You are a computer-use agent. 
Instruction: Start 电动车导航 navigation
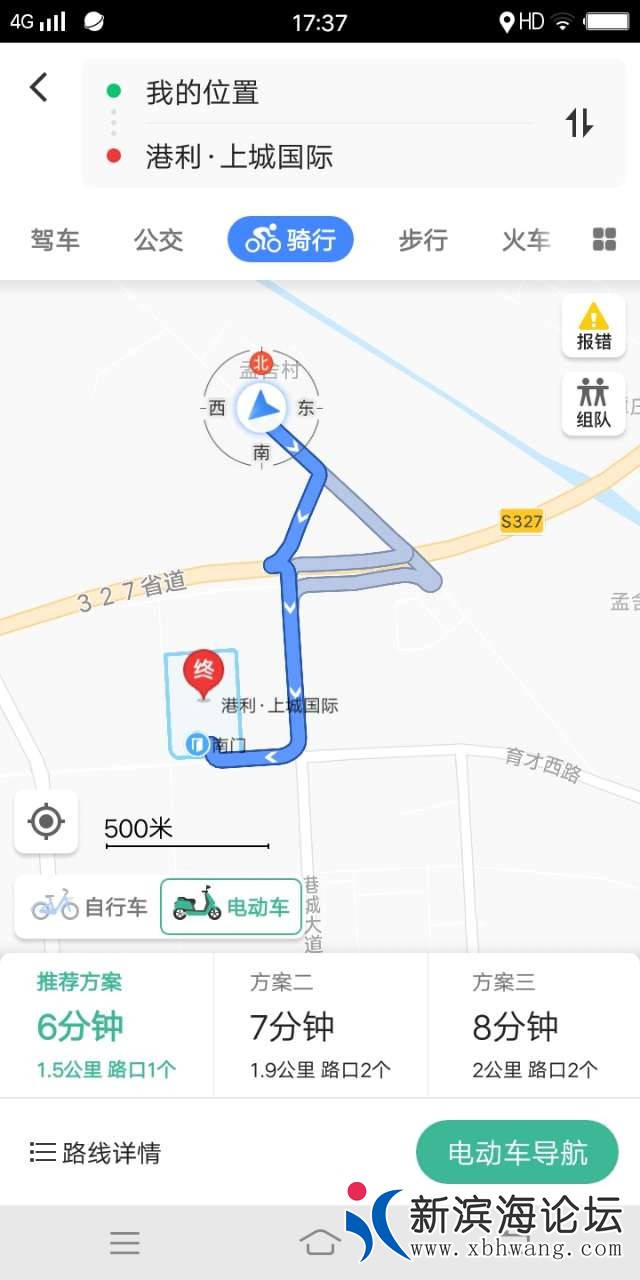(x=517, y=1153)
